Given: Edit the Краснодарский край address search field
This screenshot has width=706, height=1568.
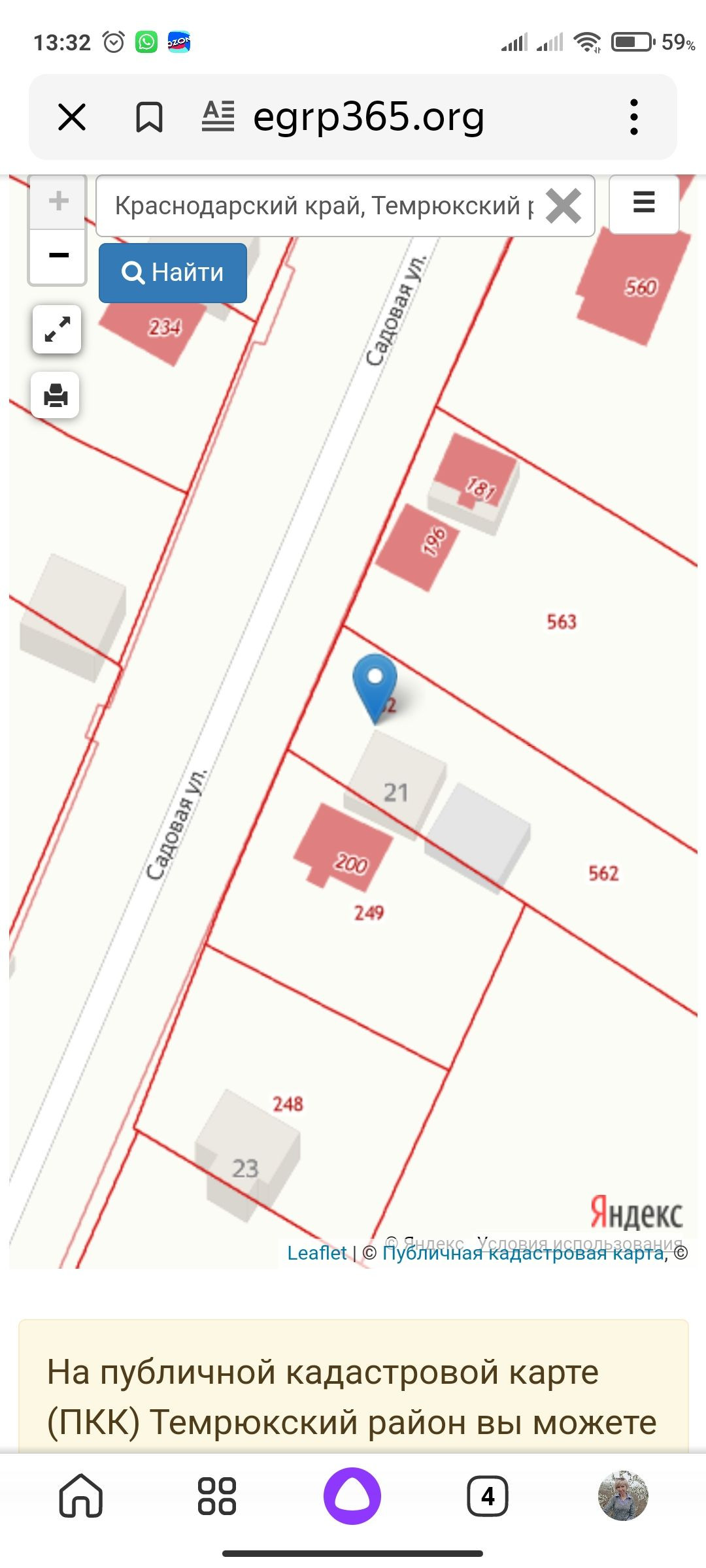Looking at the screenshot, I should coord(324,206).
